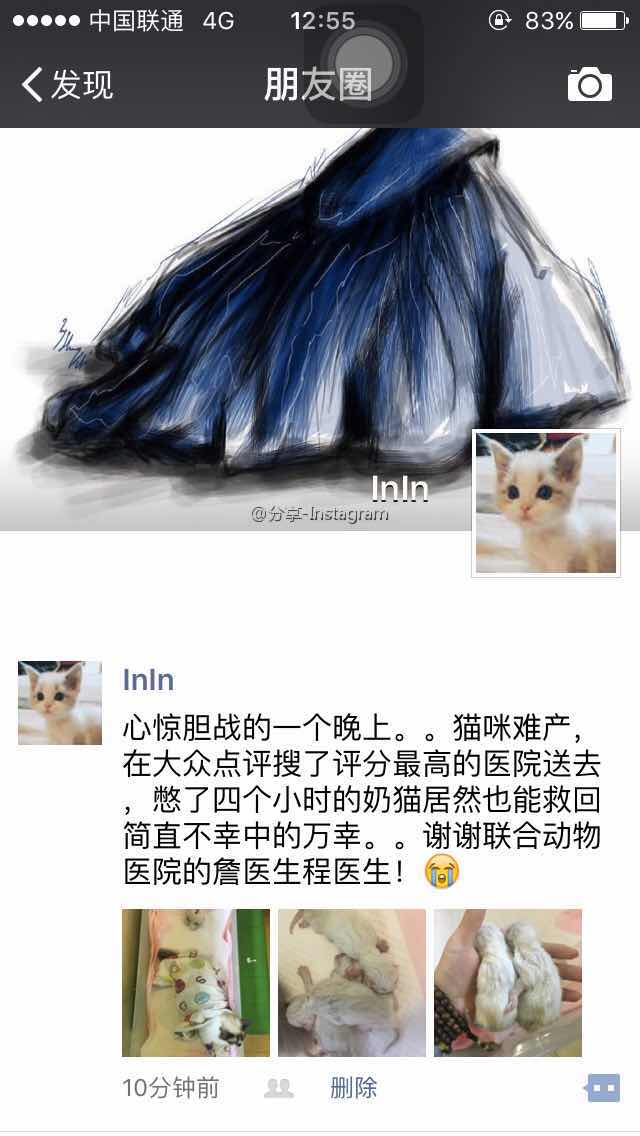Delete this post via 删除
The image size is (640, 1136).
(353, 1088)
